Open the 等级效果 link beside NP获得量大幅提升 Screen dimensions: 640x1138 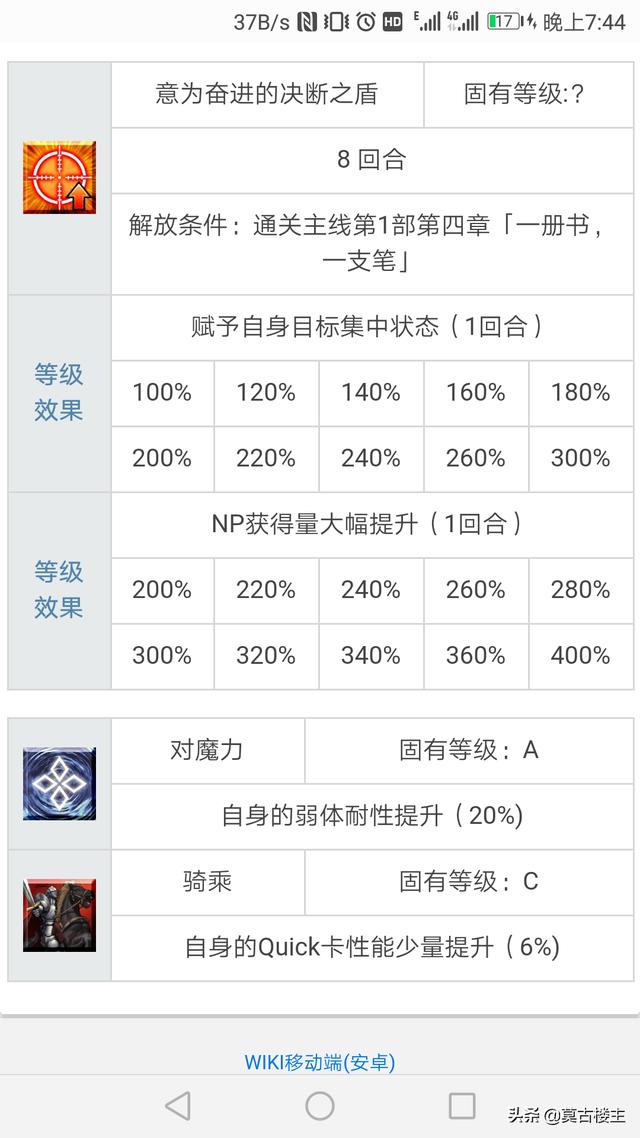click(59, 590)
